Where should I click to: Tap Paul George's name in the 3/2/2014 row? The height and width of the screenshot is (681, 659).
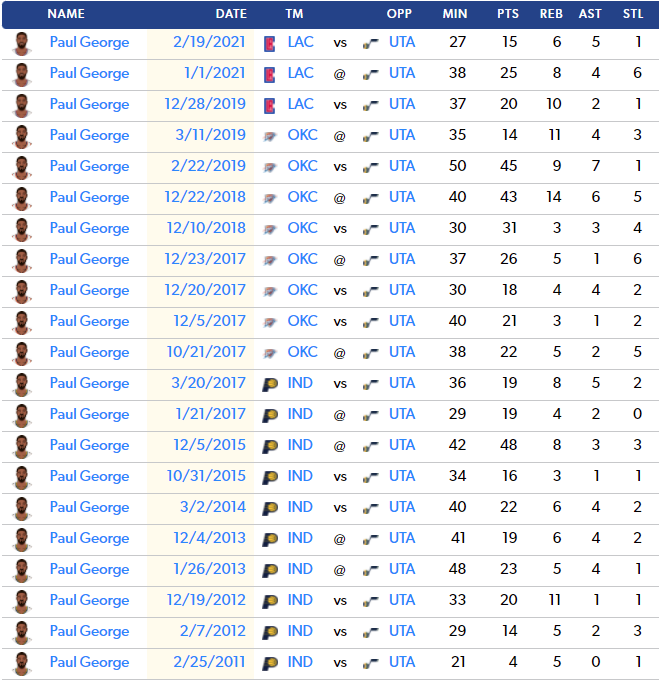coord(89,507)
